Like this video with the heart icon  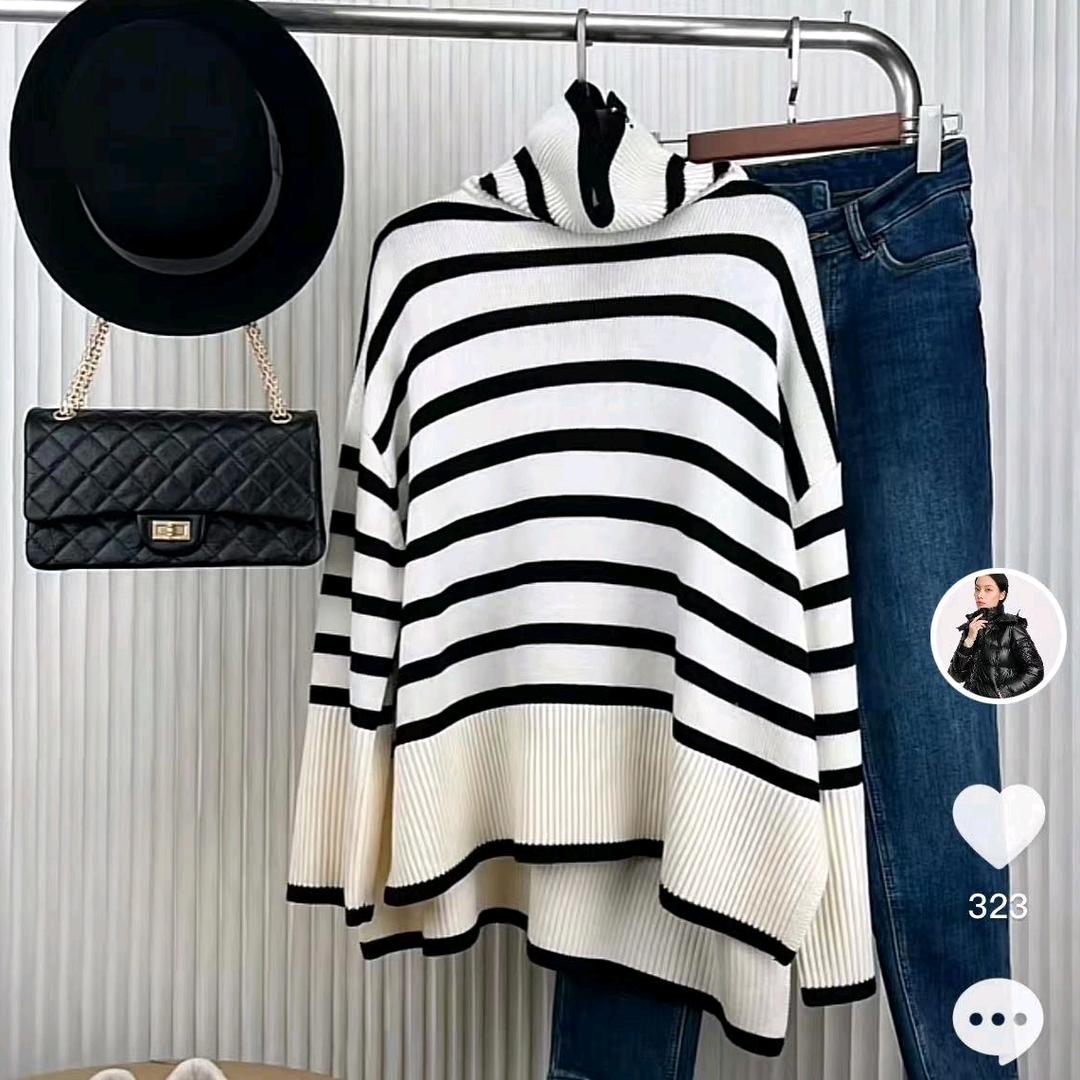pos(997,825)
